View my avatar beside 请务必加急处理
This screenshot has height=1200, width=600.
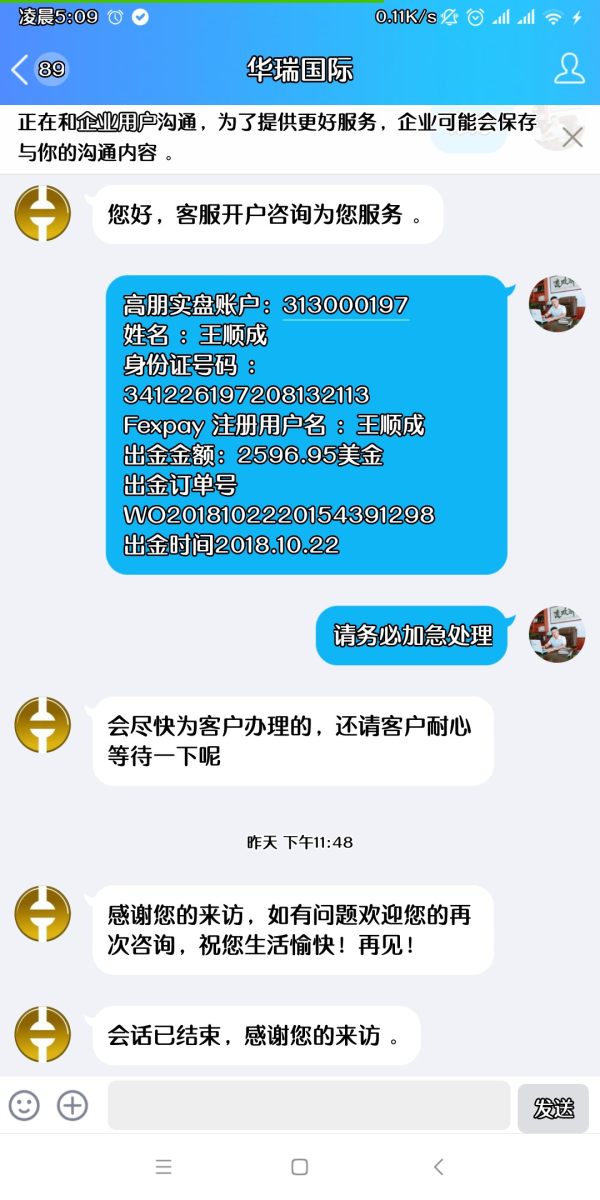point(556,634)
